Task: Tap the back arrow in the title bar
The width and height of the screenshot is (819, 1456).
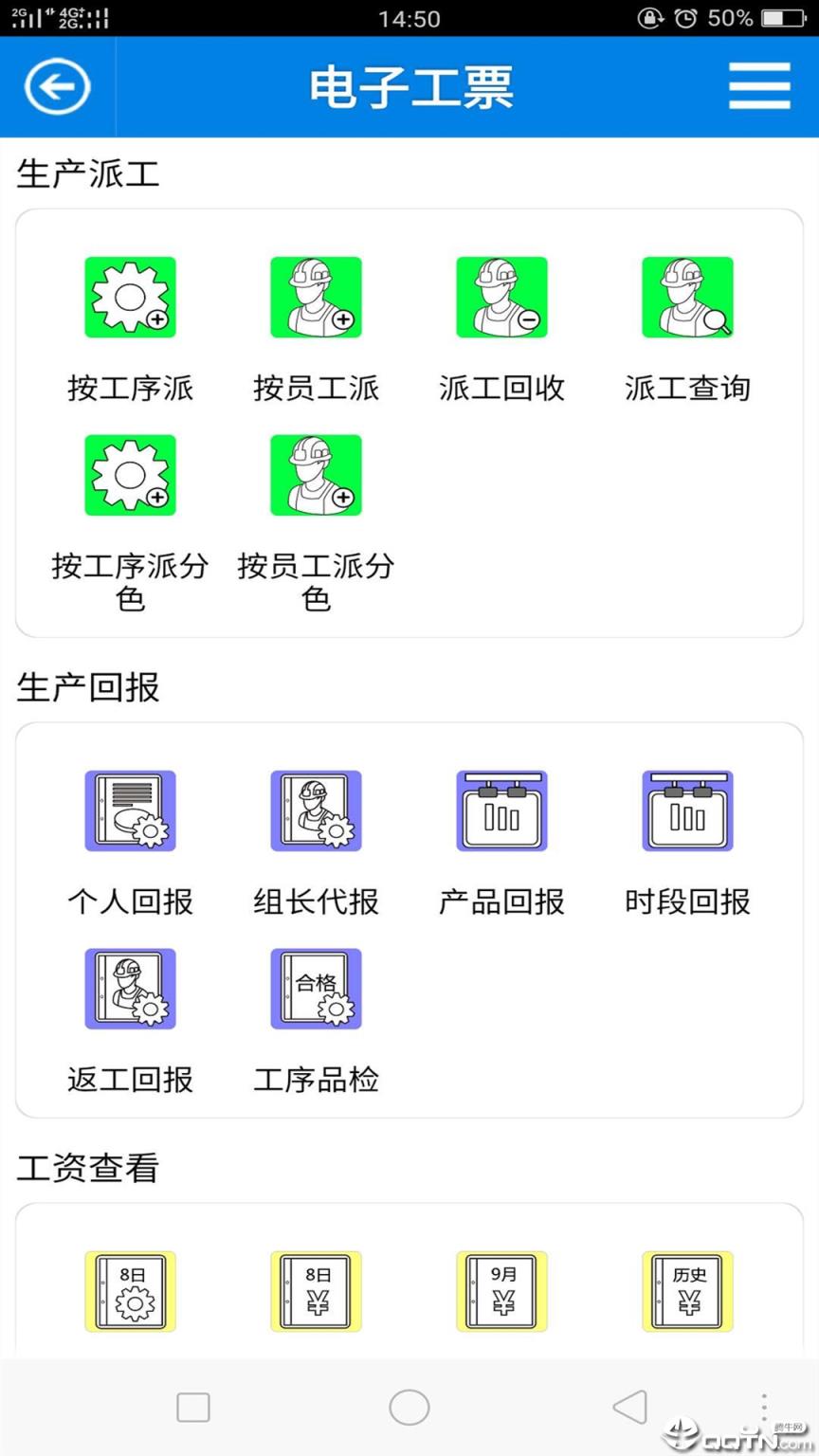Action: click(57, 85)
